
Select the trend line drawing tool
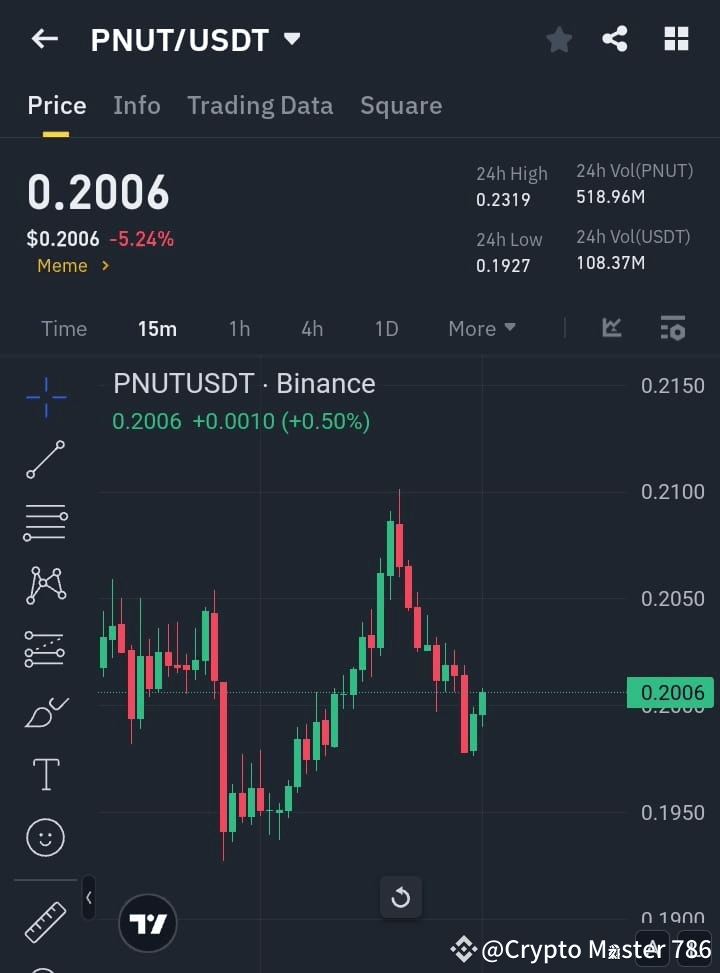tap(45, 460)
